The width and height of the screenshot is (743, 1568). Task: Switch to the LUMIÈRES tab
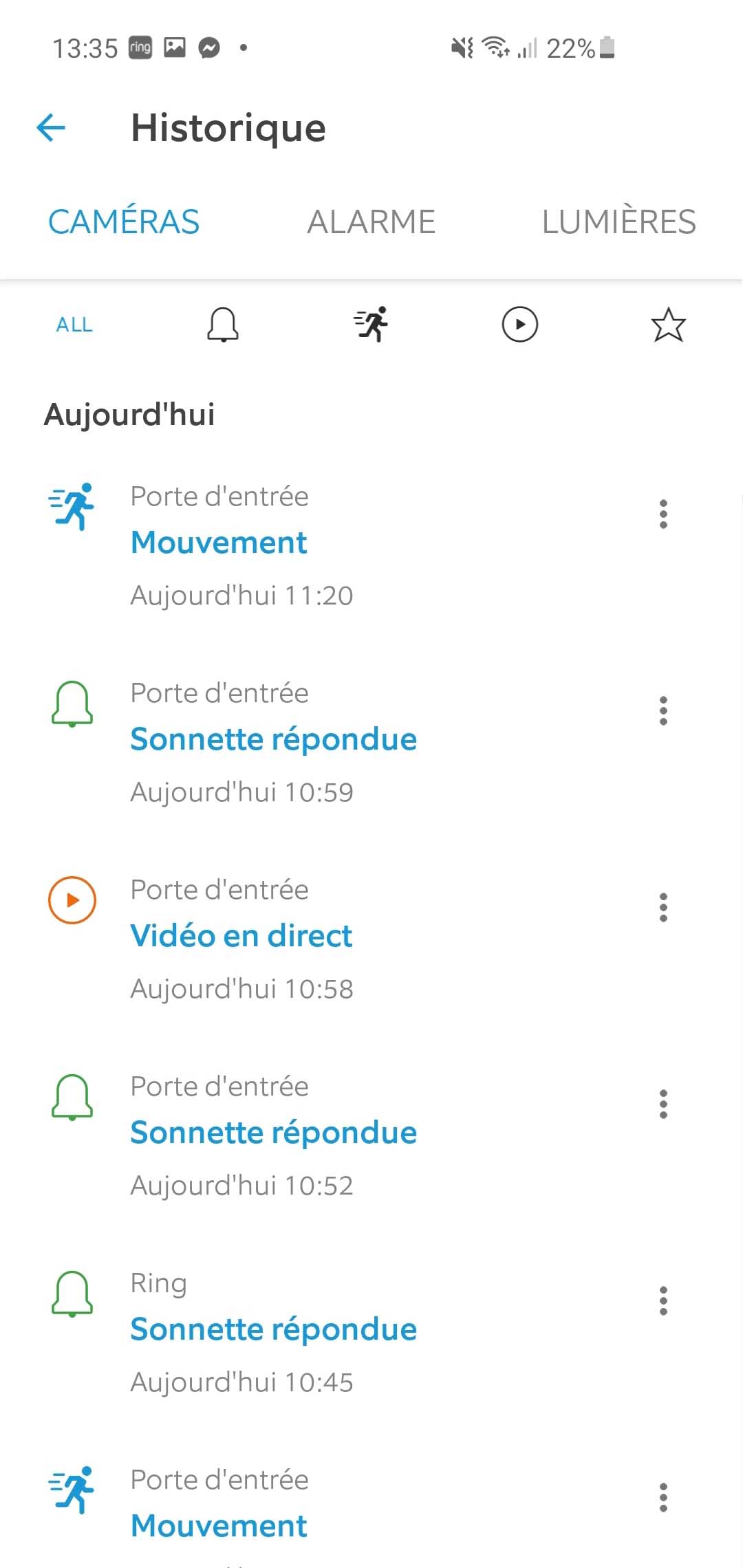click(618, 222)
